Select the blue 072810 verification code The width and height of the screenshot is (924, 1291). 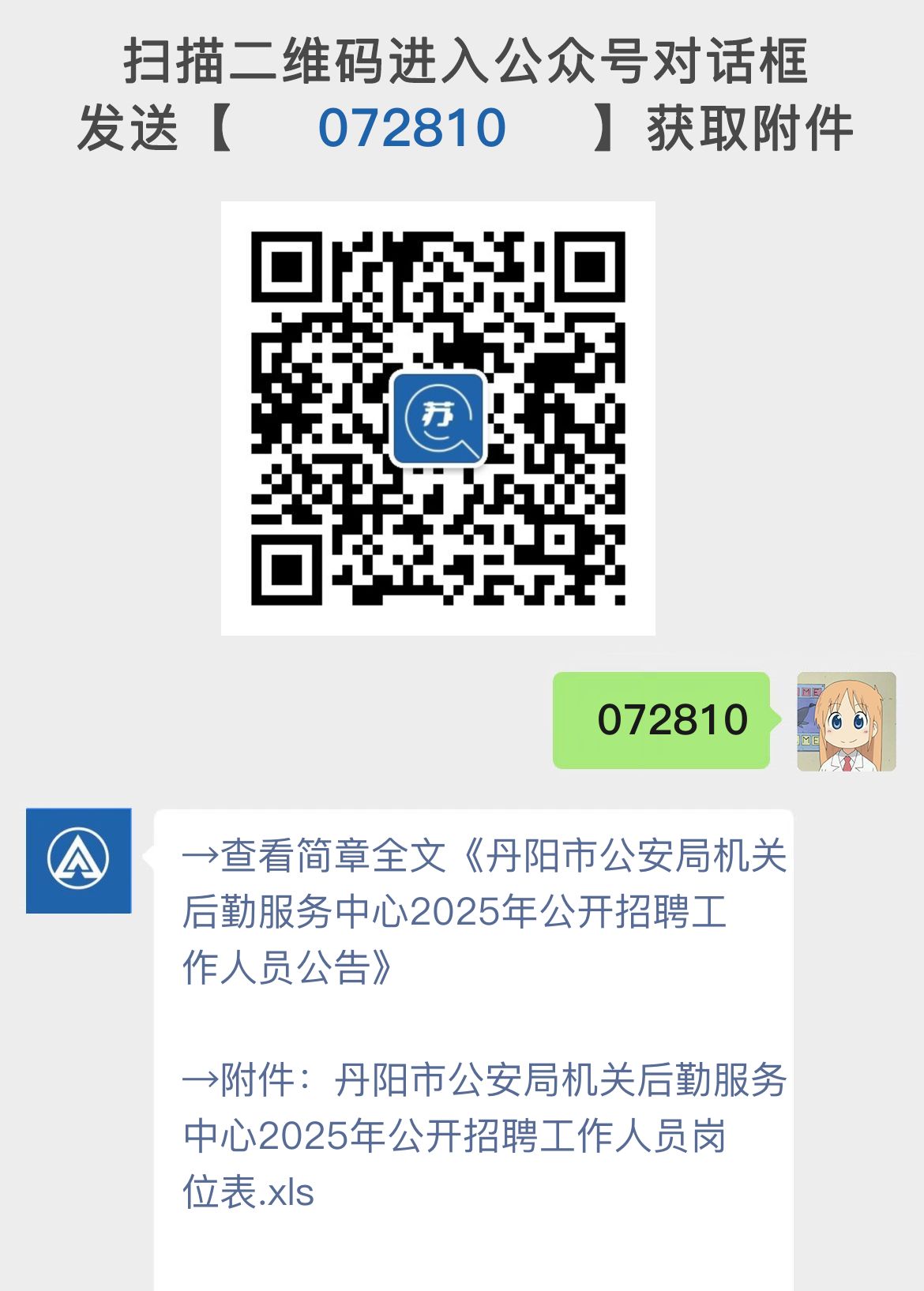coord(411,126)
